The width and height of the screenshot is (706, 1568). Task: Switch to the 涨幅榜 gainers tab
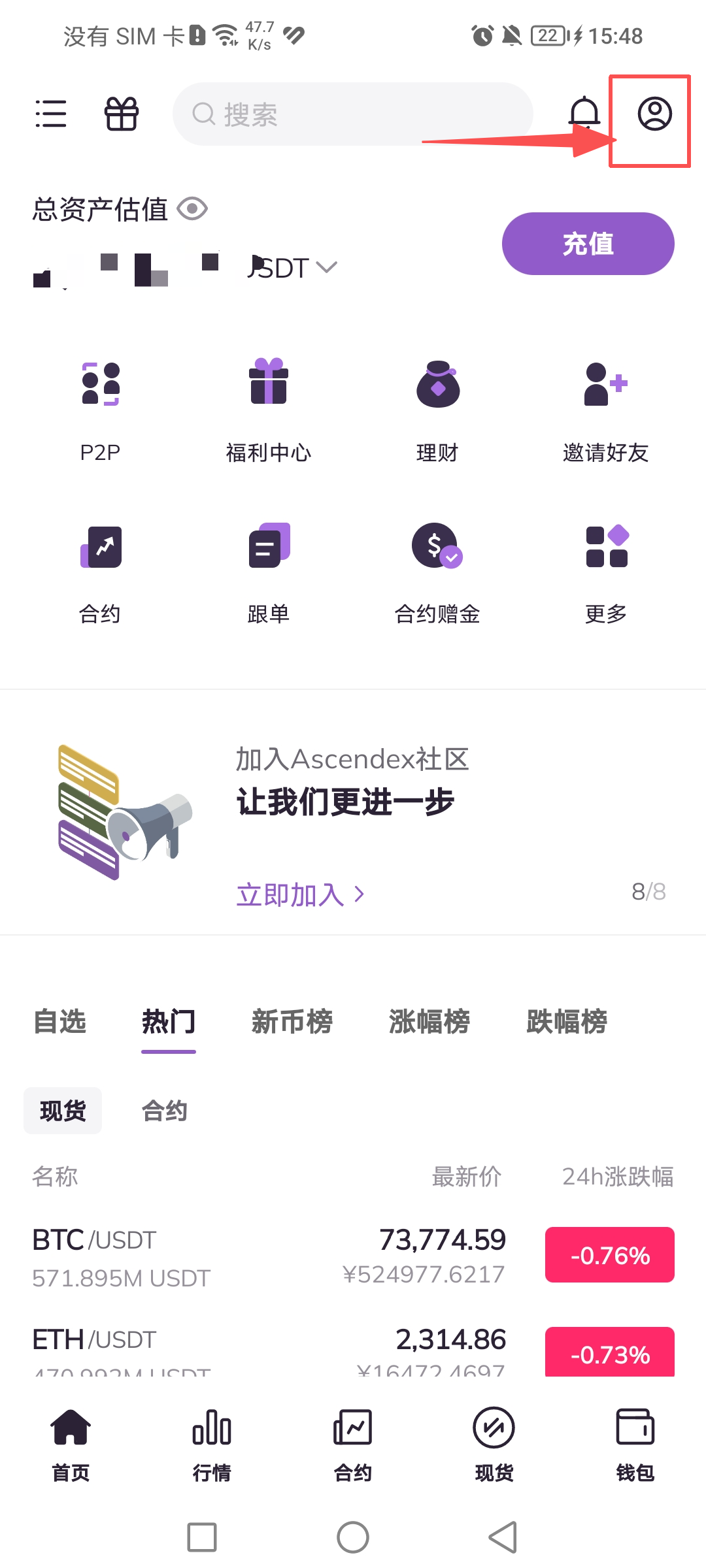tap(429, 1021)
